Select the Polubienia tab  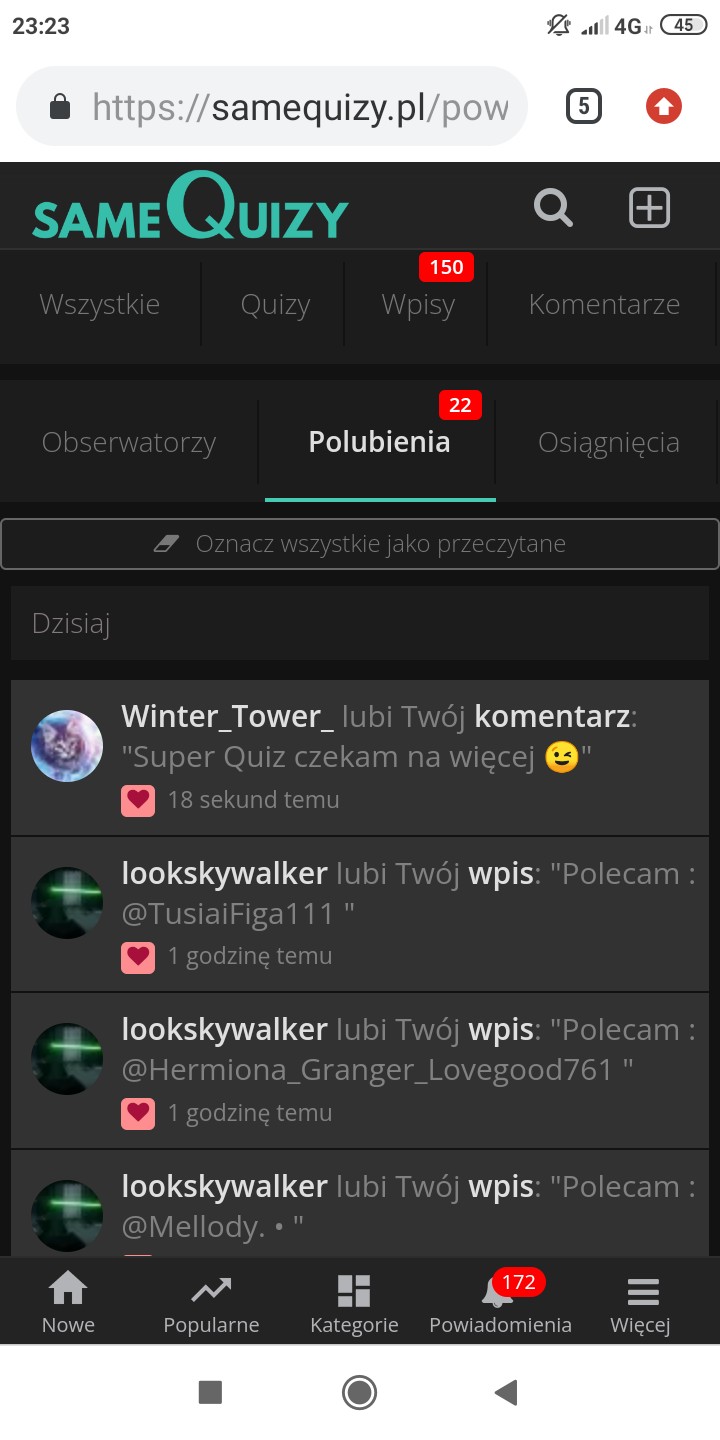(379, 442)
